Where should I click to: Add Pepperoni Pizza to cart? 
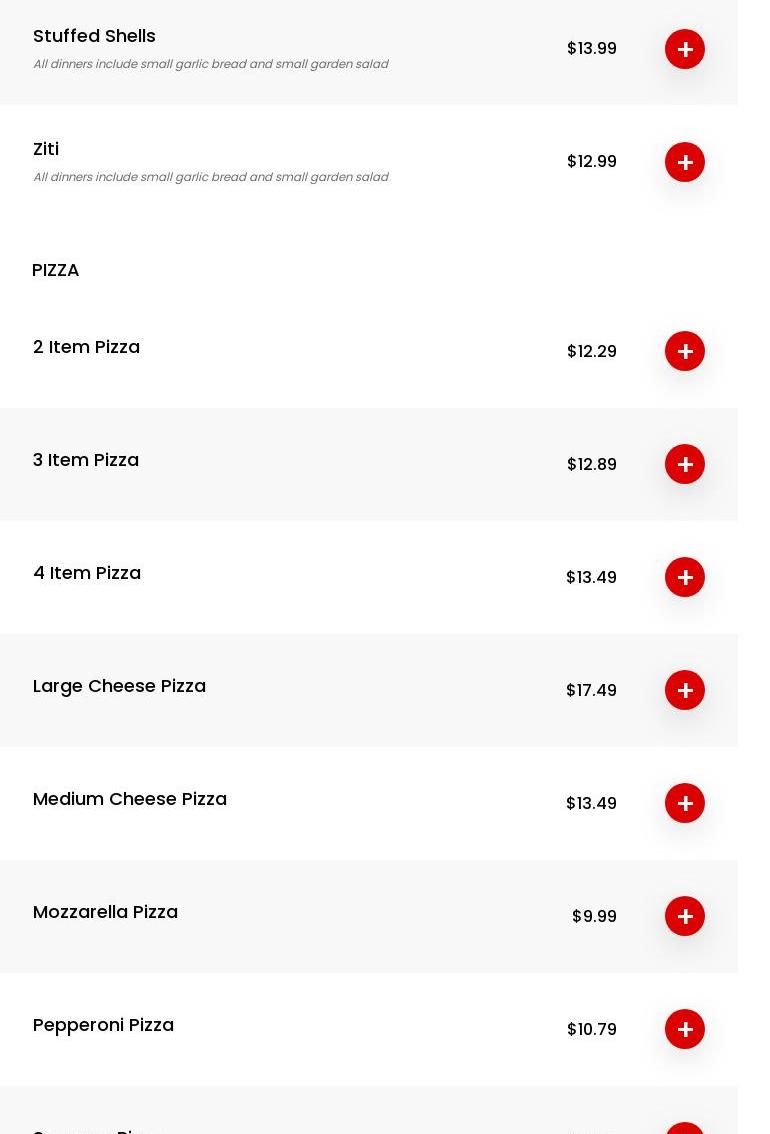tap(685, 1029)
